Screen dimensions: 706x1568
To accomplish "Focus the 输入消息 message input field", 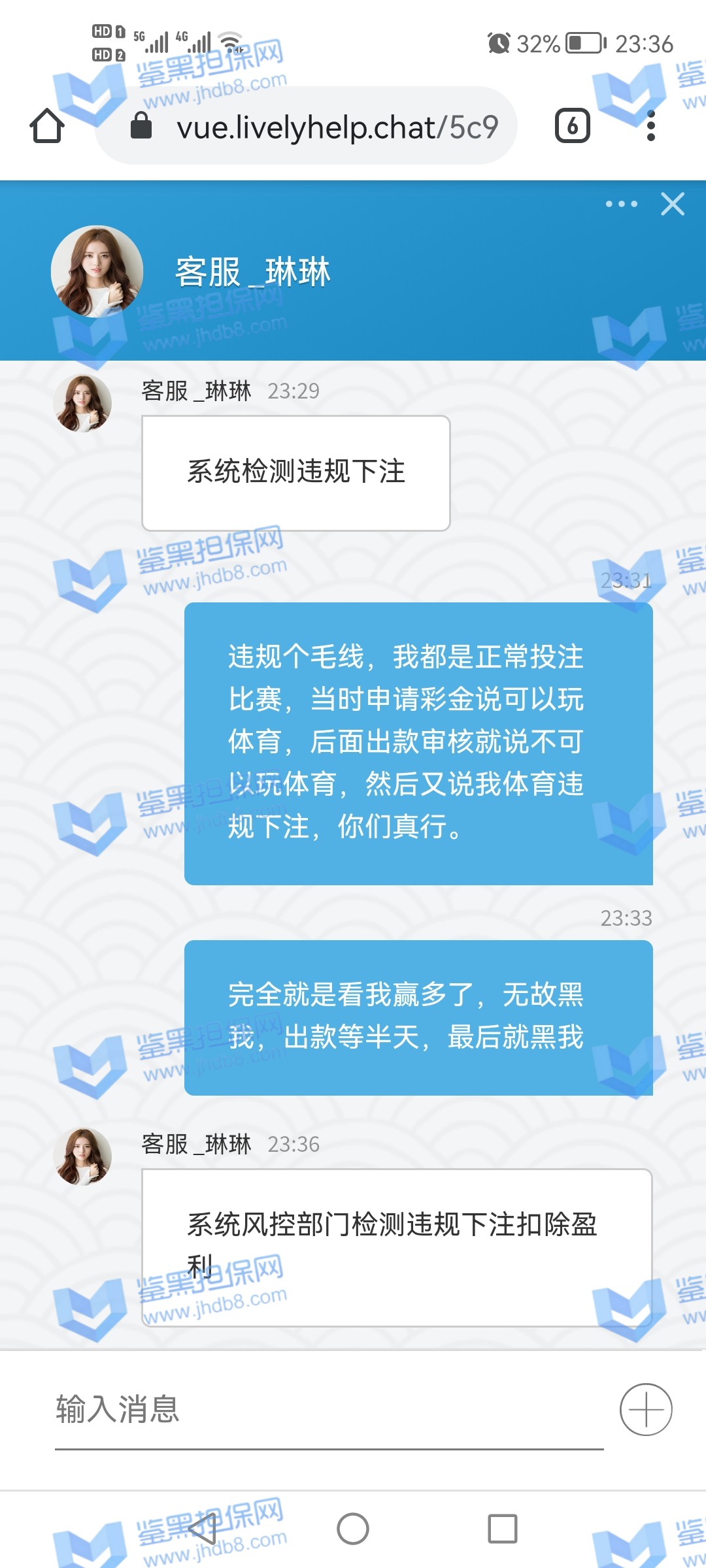I will (x=327, y=1409).
